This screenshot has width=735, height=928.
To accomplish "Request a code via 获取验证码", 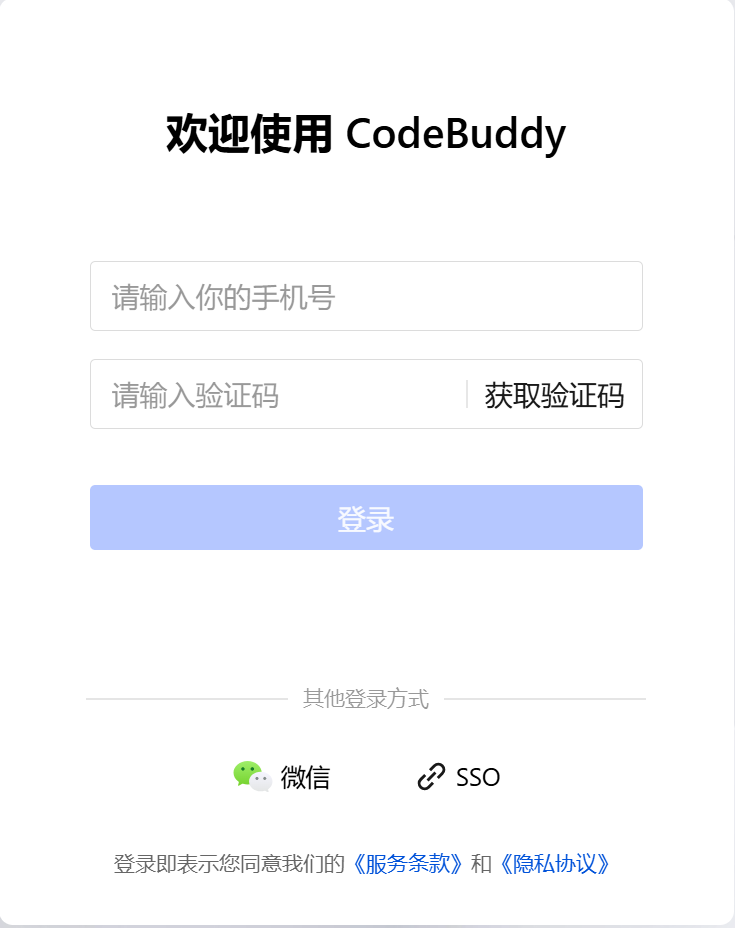I will pos(554,395).
